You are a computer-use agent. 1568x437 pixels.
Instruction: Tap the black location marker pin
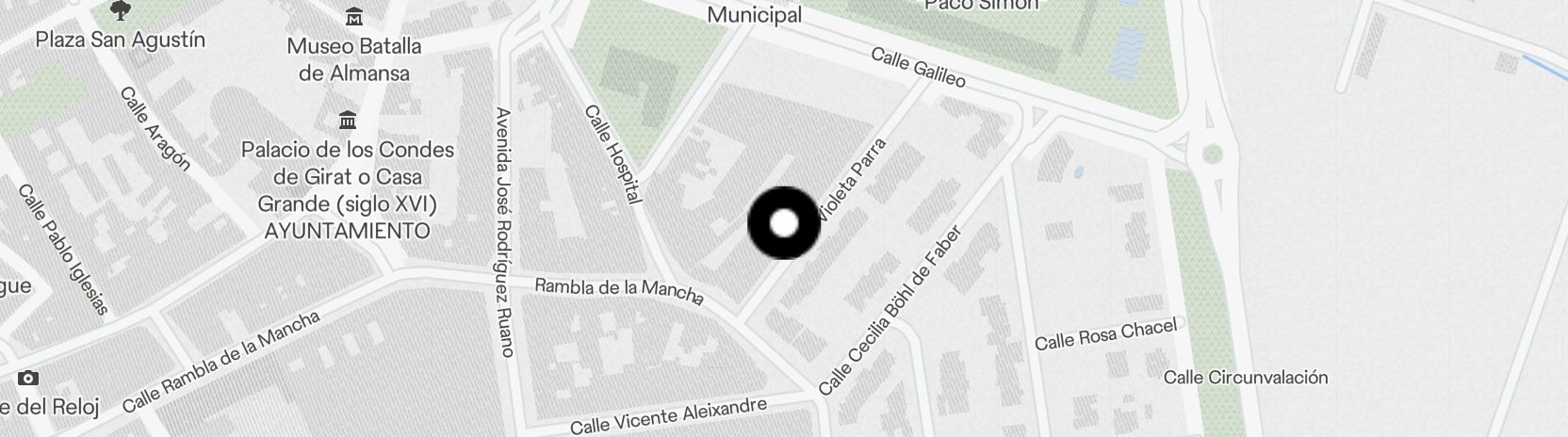tap(784, 223)
